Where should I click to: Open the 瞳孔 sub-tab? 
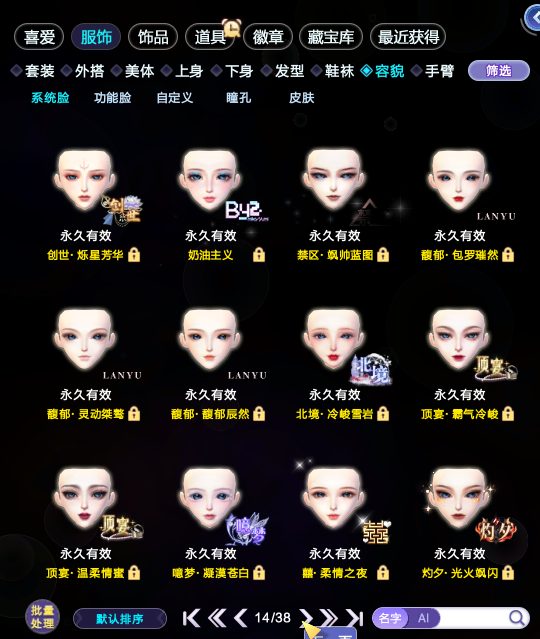coord(238,98)
